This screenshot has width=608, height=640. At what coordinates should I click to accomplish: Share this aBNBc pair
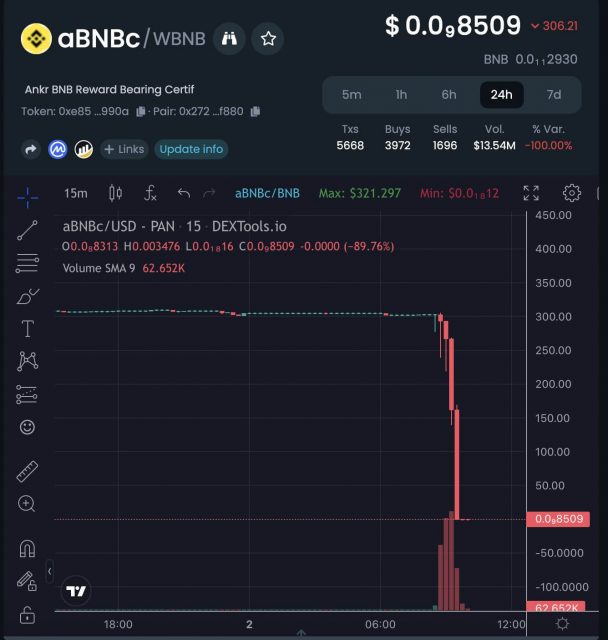tap(31, 149)
